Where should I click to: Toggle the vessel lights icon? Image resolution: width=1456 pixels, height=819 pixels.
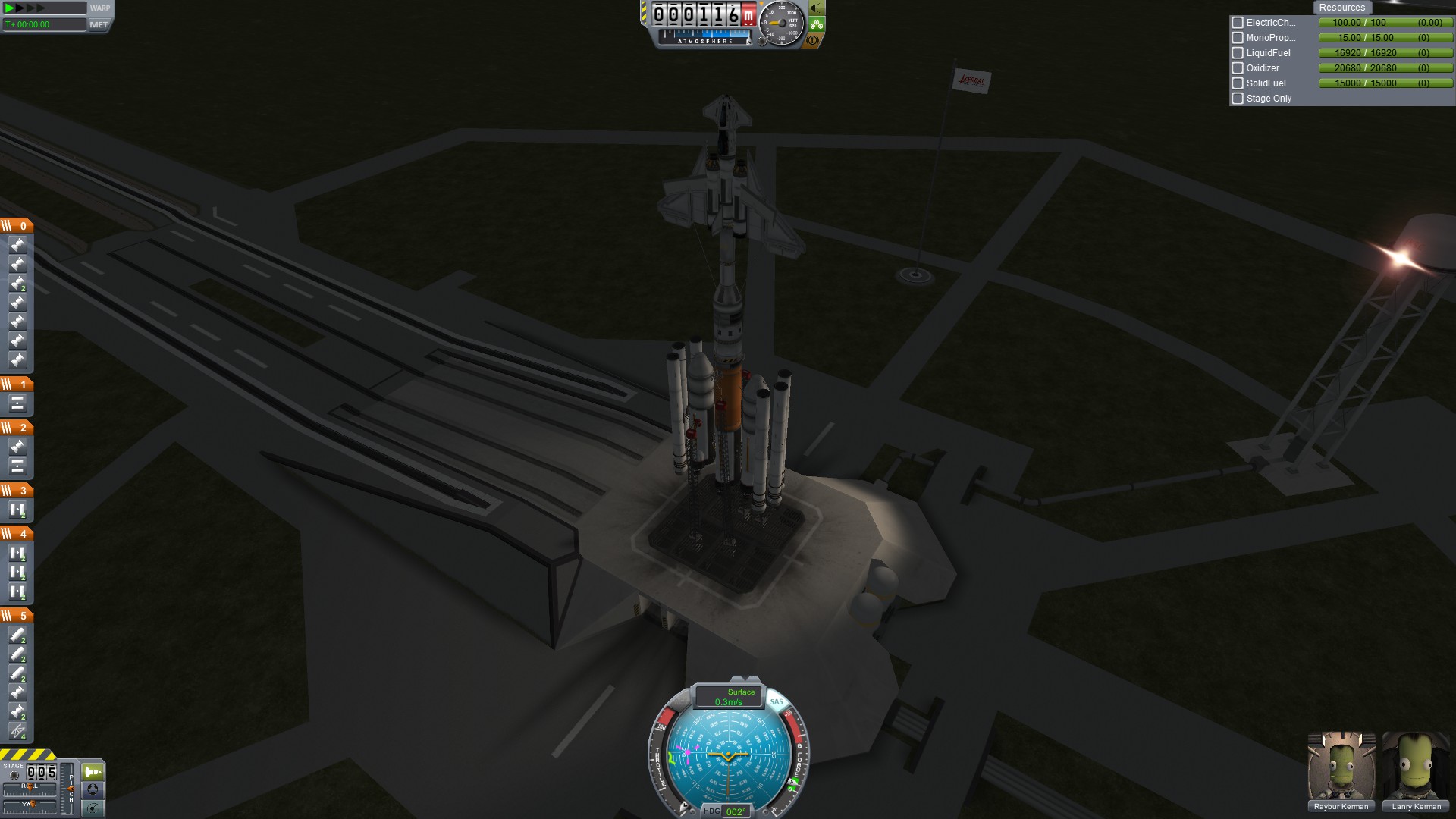click(816, 8)
